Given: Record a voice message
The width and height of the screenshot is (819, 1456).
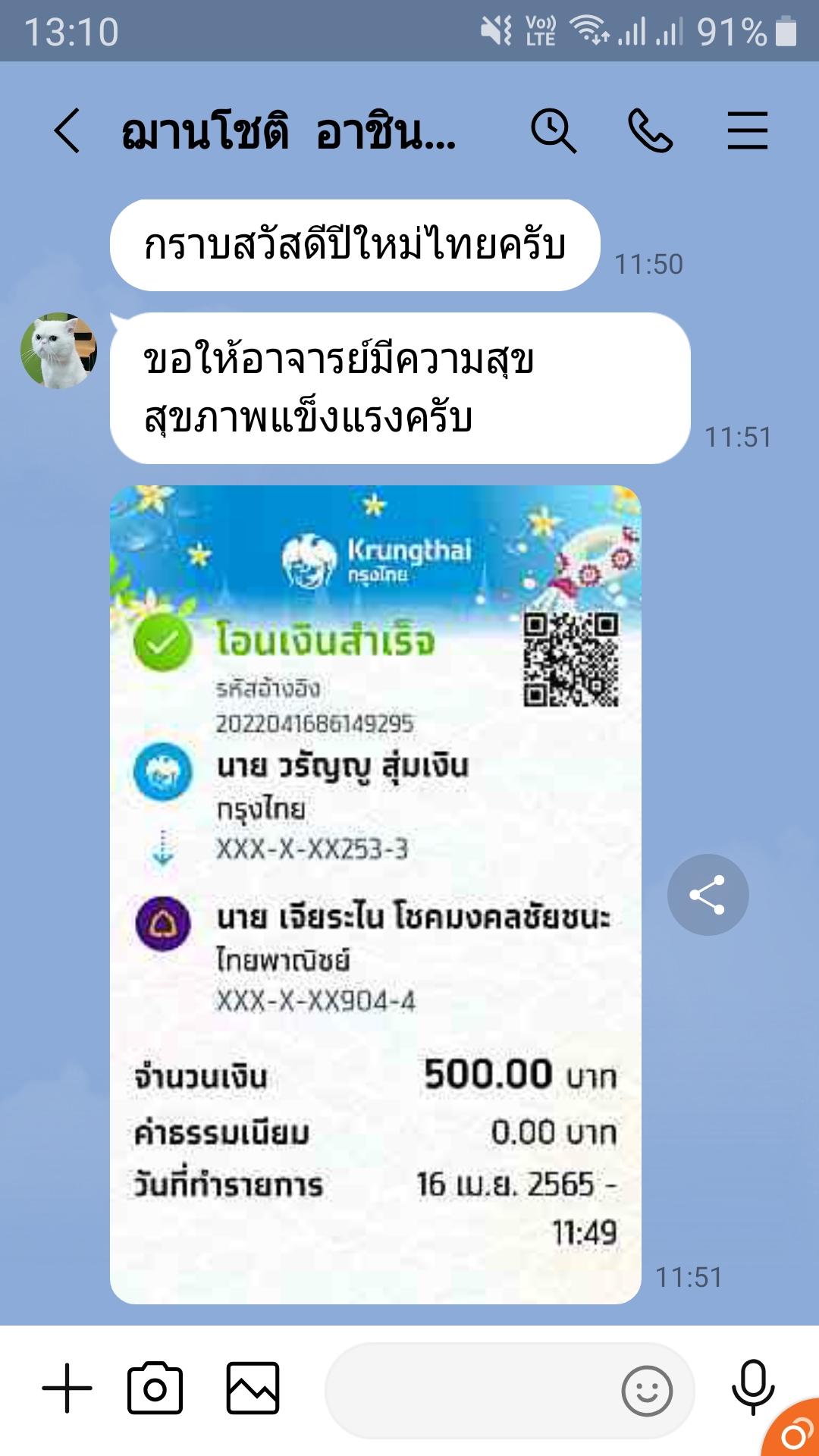Looking at the screenshot, I should click(752, 1387).
